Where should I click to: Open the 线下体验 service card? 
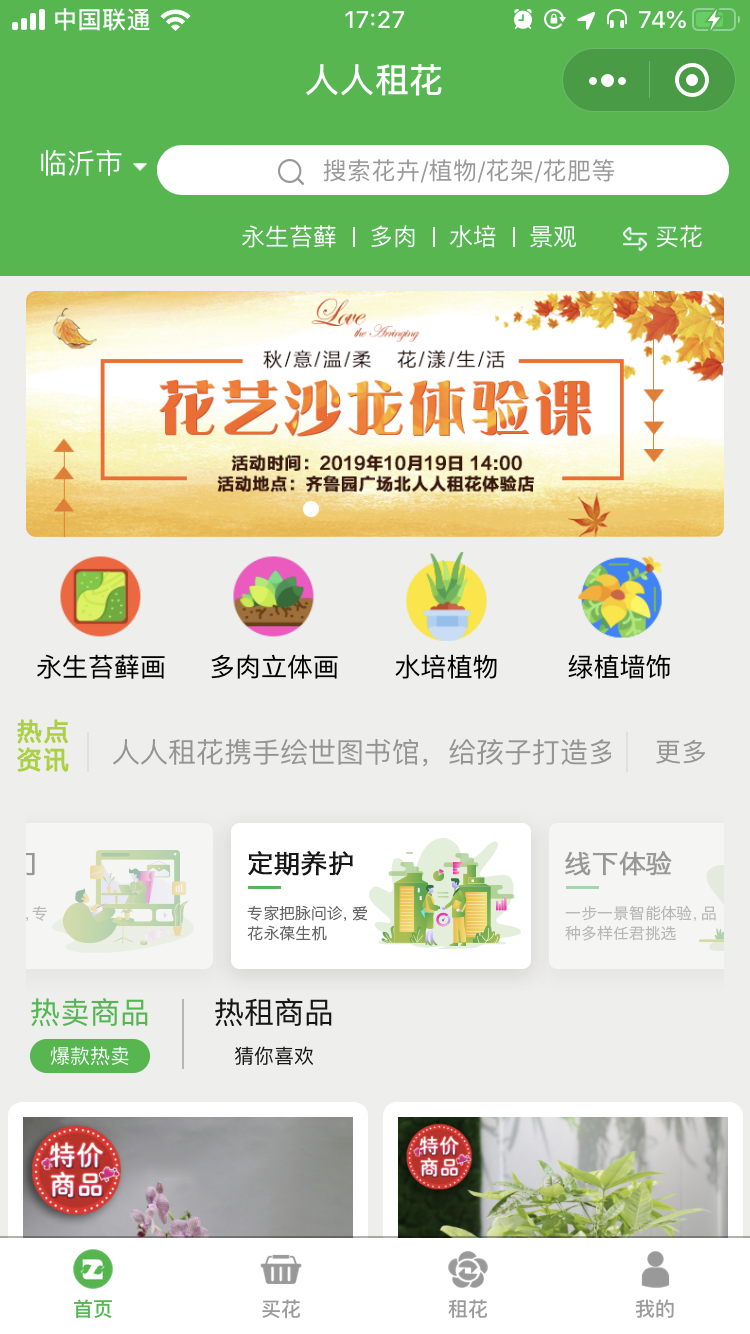point(636,896)
